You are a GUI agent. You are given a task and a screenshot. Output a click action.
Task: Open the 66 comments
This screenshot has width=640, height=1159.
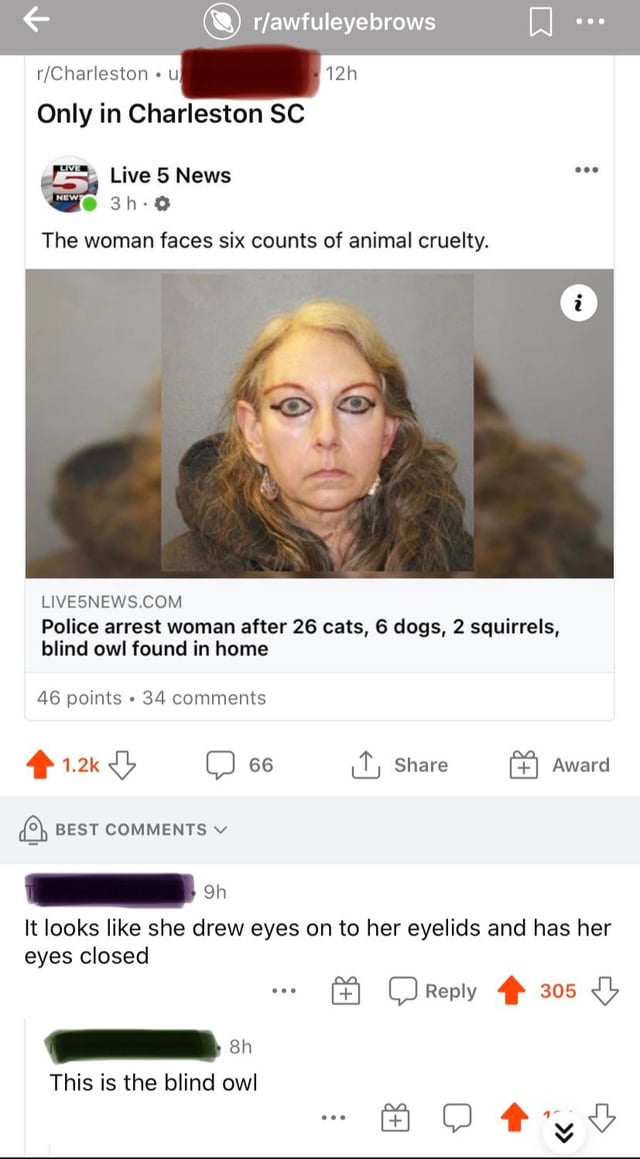(x=240, y=765)
